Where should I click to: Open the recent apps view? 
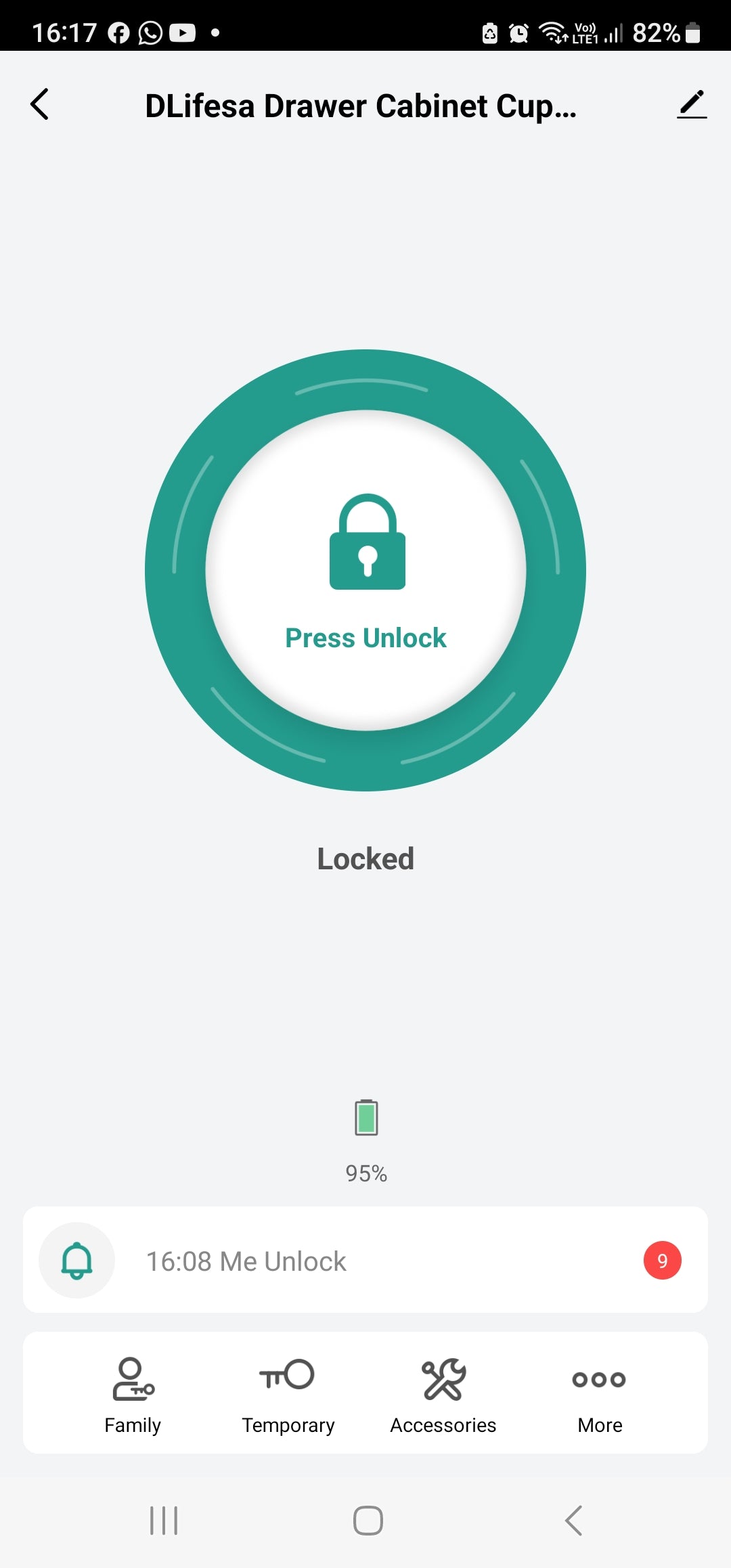164,1521
